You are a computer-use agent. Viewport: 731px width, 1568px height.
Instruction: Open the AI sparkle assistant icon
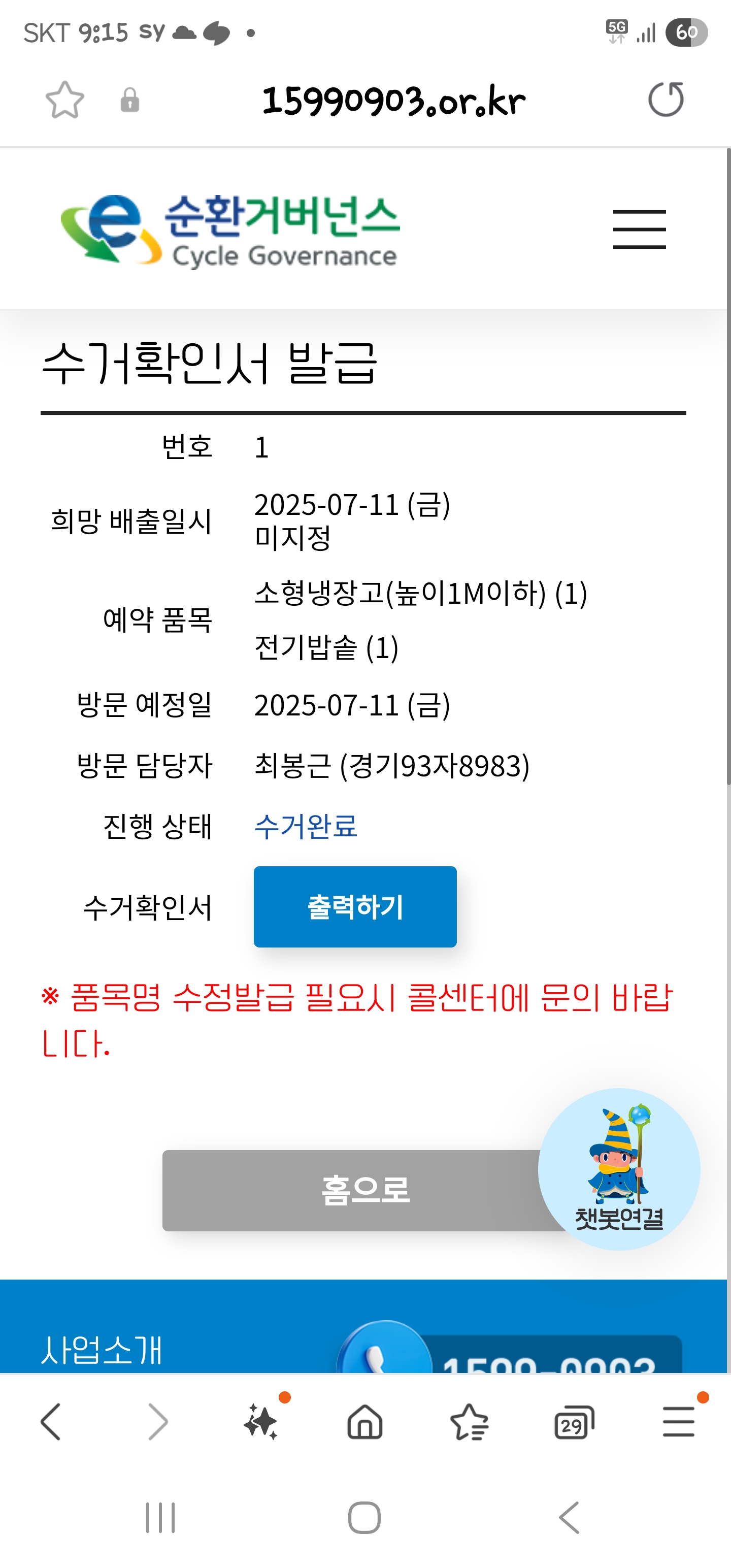coord(261,1421)
